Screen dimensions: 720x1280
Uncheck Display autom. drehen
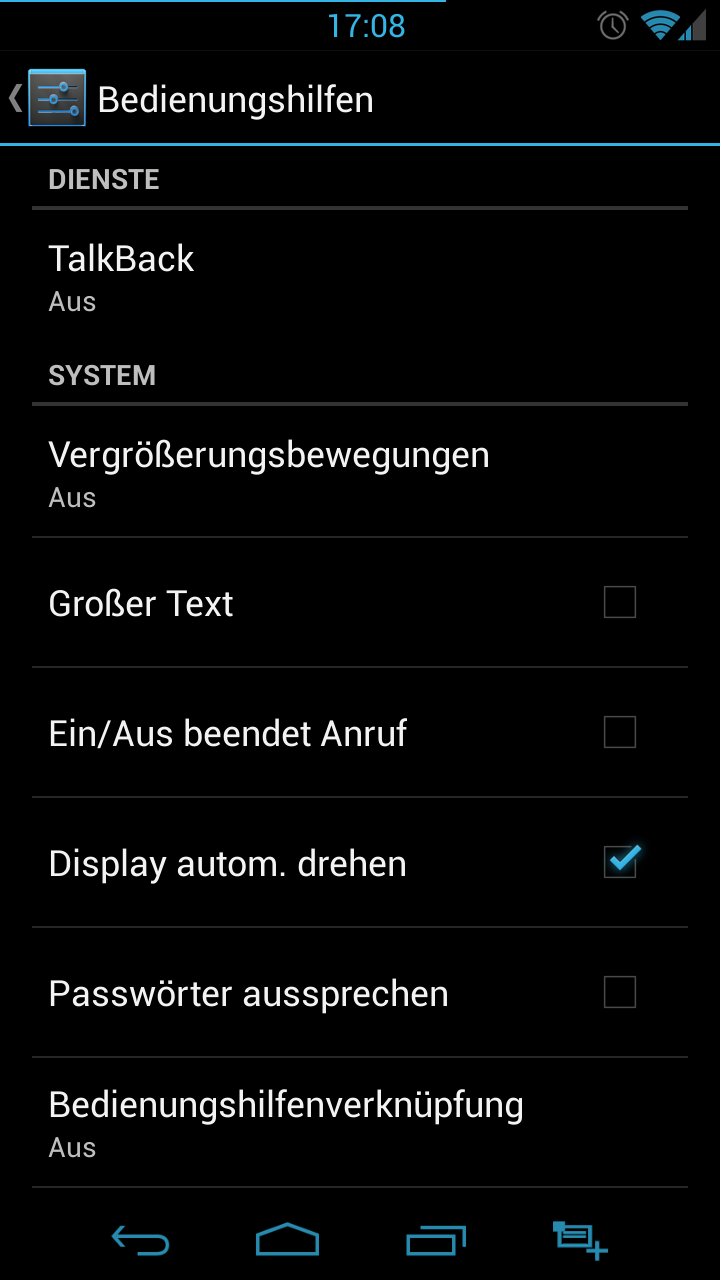[621, 861]
